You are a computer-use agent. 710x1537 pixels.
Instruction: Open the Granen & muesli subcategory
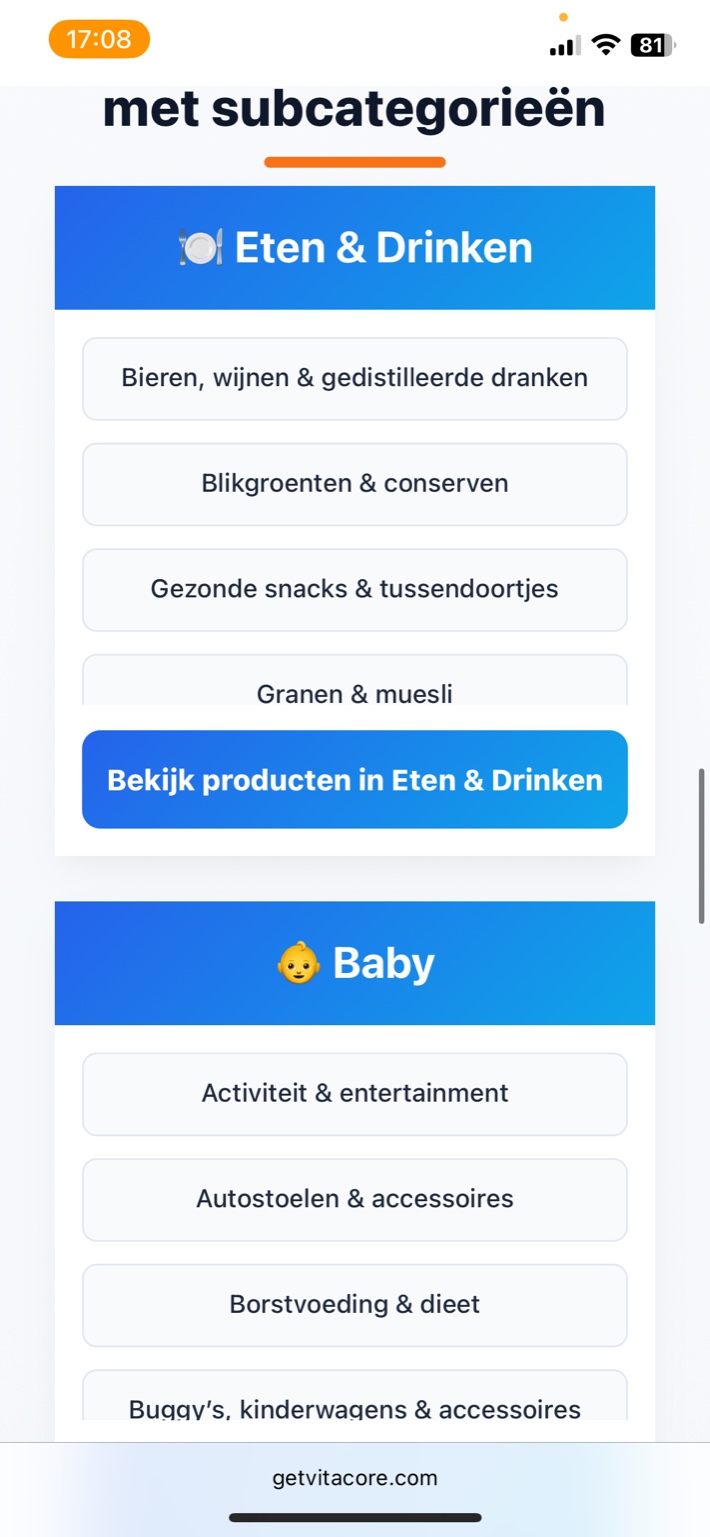tap(354, 688)
